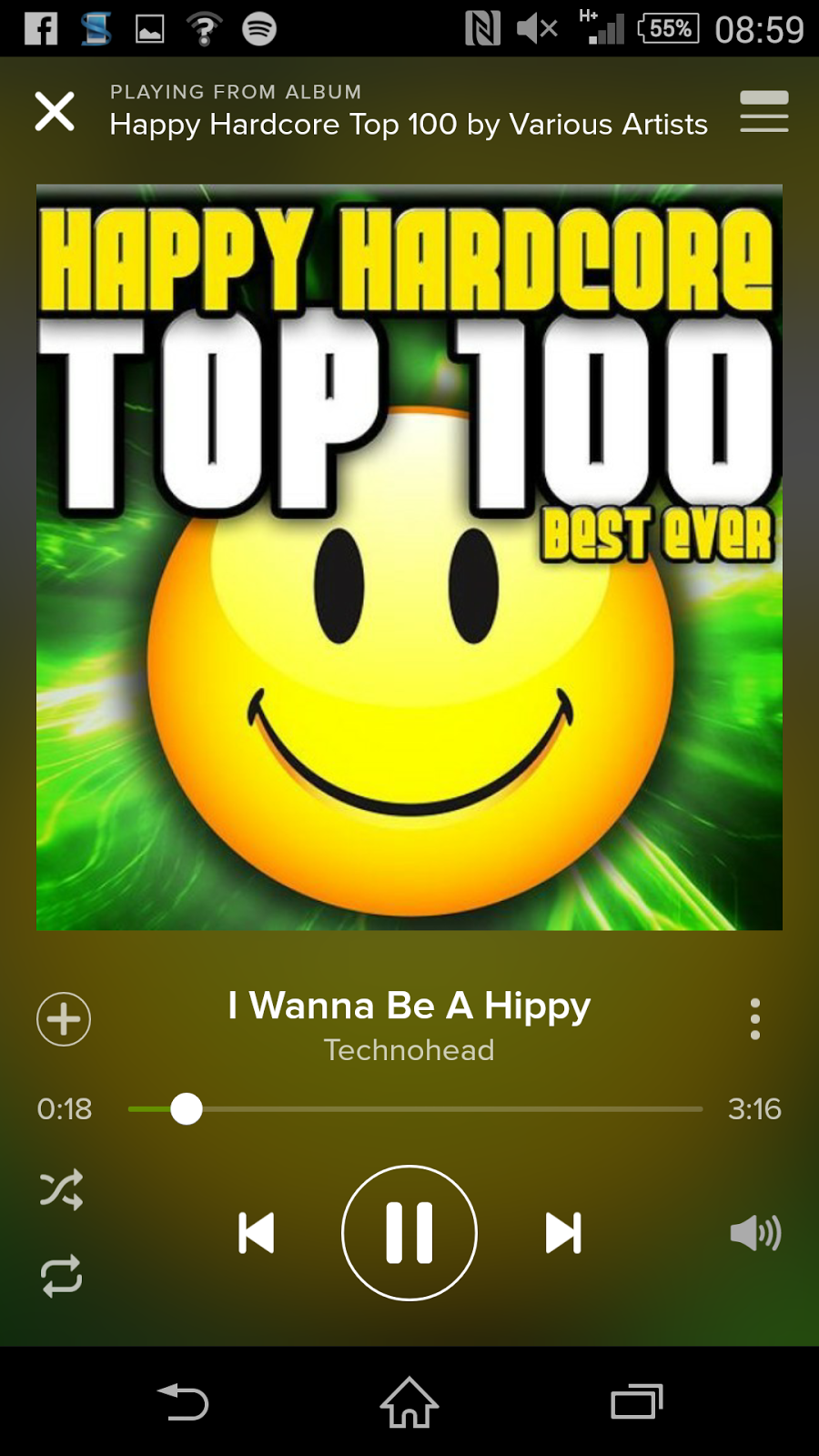
Task: Open the volume control speaker icon
Action: click(x=754, y=1234)
